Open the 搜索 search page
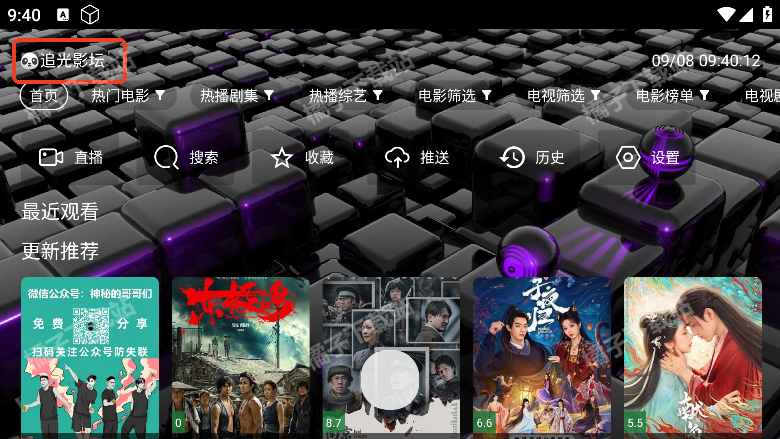Image resolution: width=780 pixels, height=439 pixels. (187, 157)
